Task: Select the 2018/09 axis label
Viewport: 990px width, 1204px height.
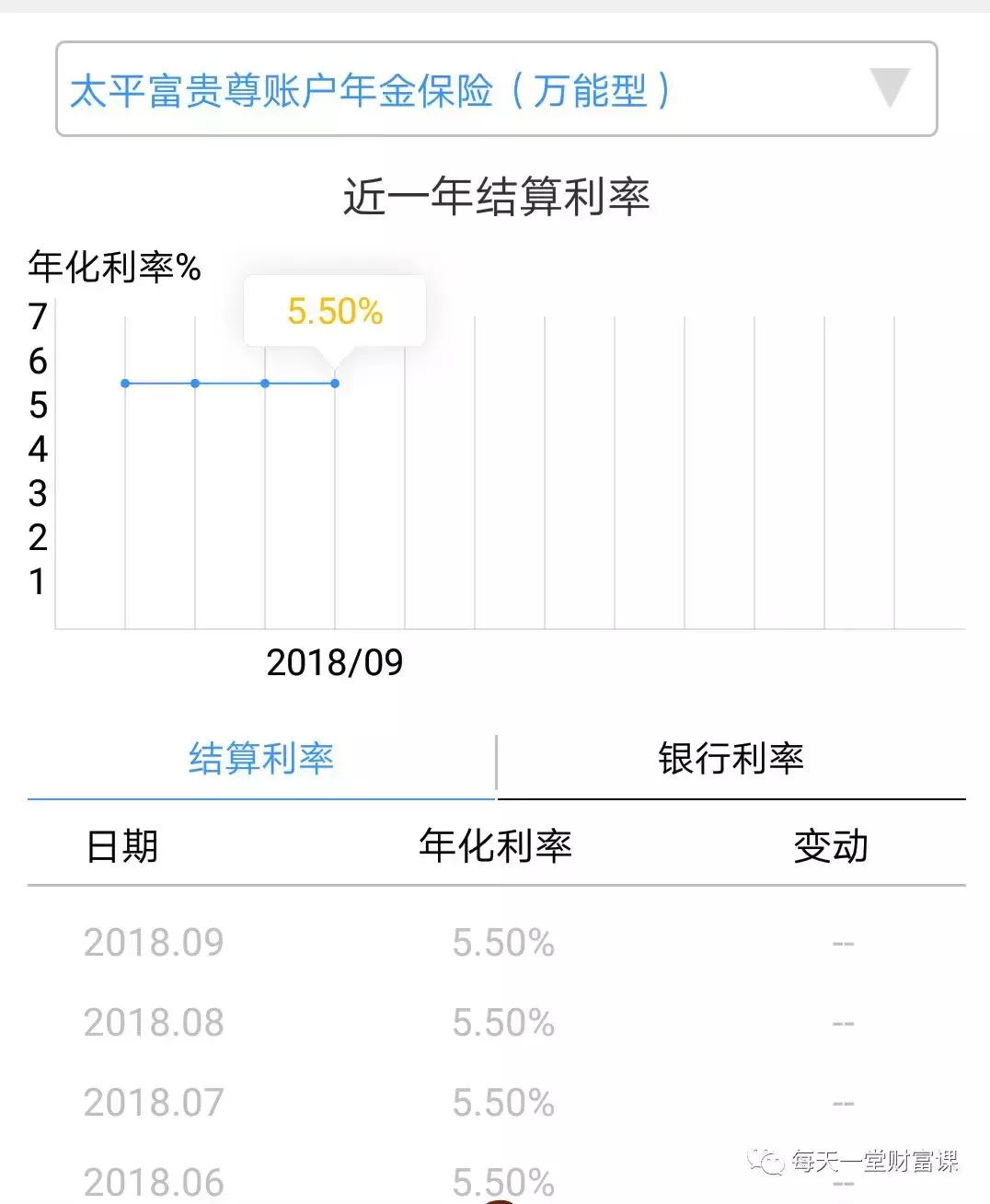Action: [335, 661]
